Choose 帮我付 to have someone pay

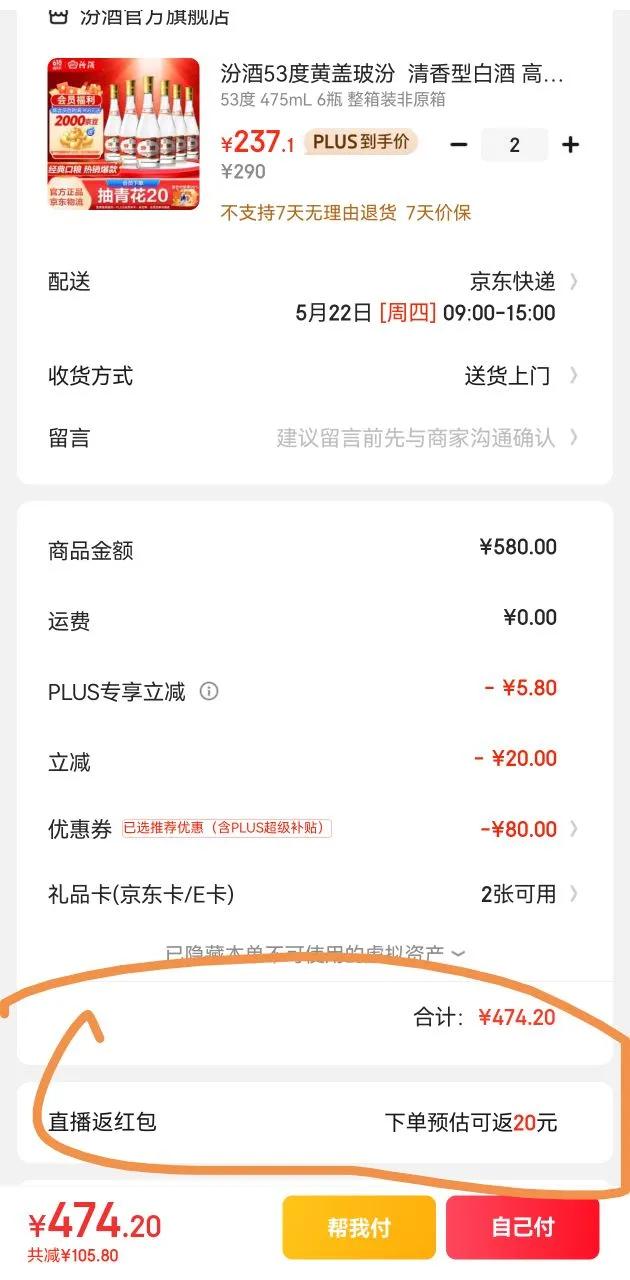[x=359, y=1227]
